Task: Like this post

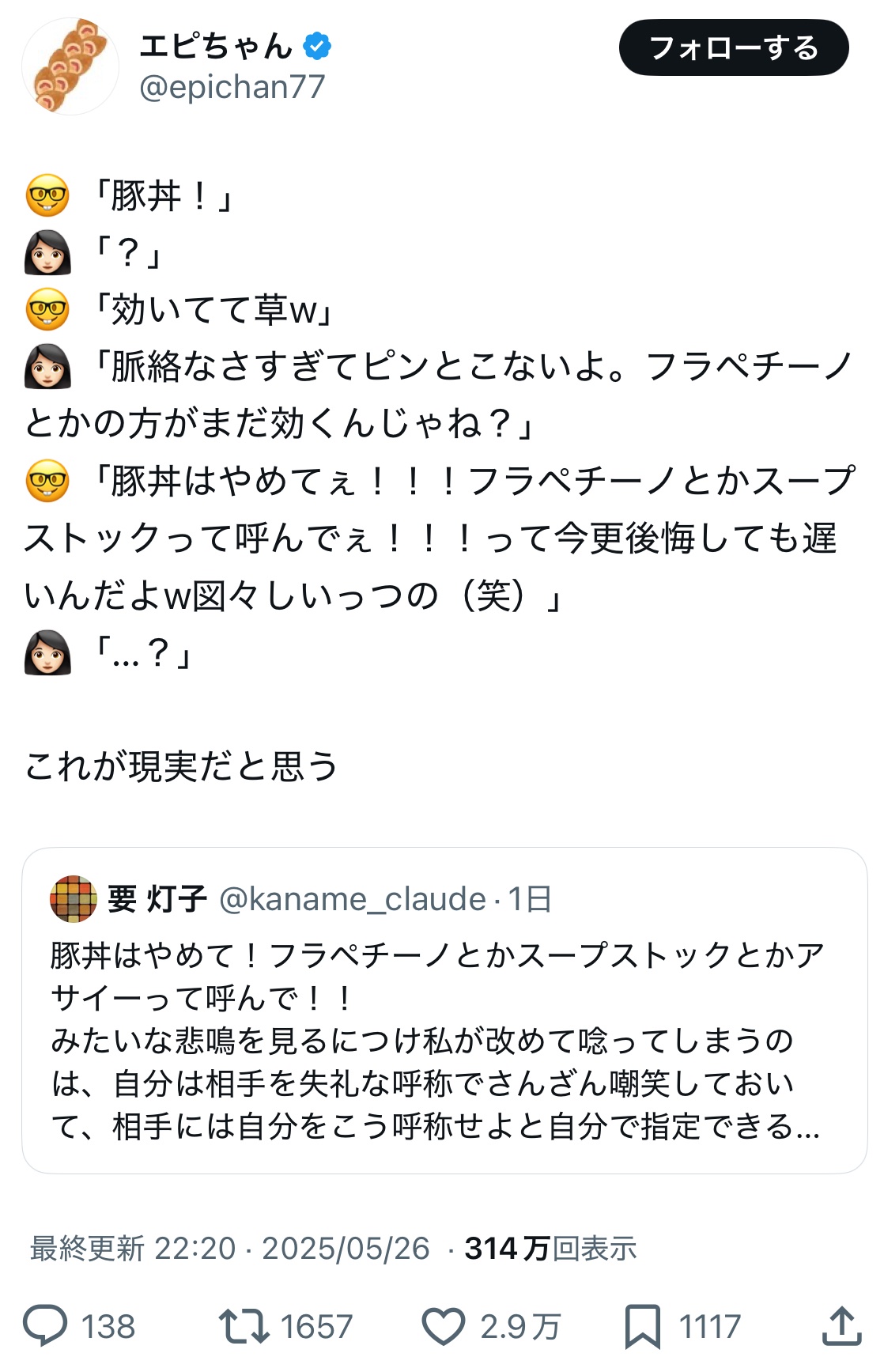Action: (444, 1326)
